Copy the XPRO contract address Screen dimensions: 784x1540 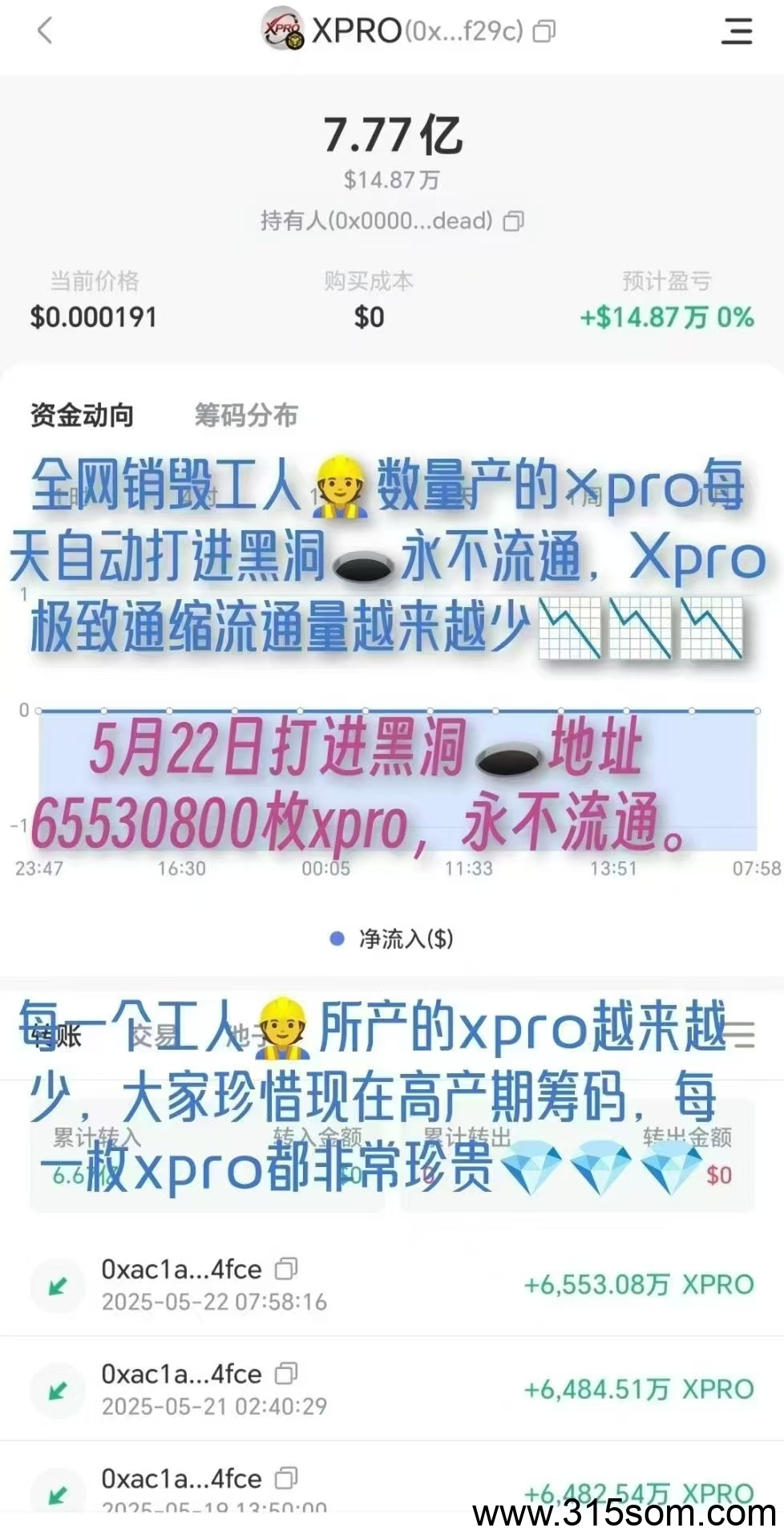click(544, 31)
